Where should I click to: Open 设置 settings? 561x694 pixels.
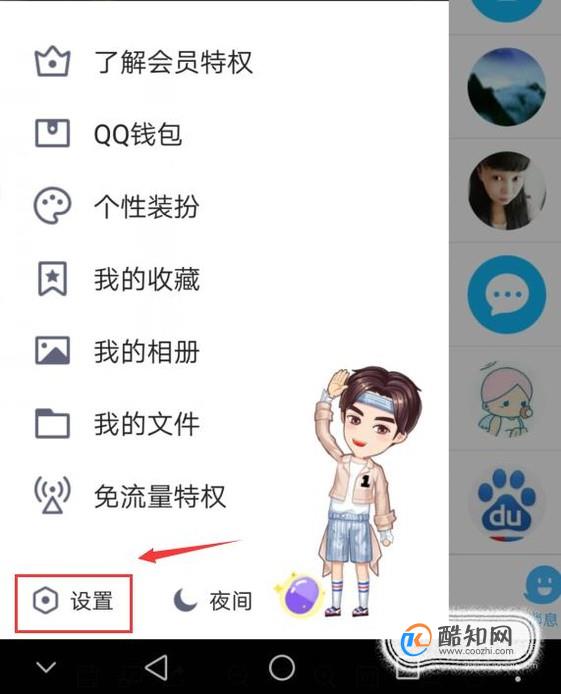73,601
